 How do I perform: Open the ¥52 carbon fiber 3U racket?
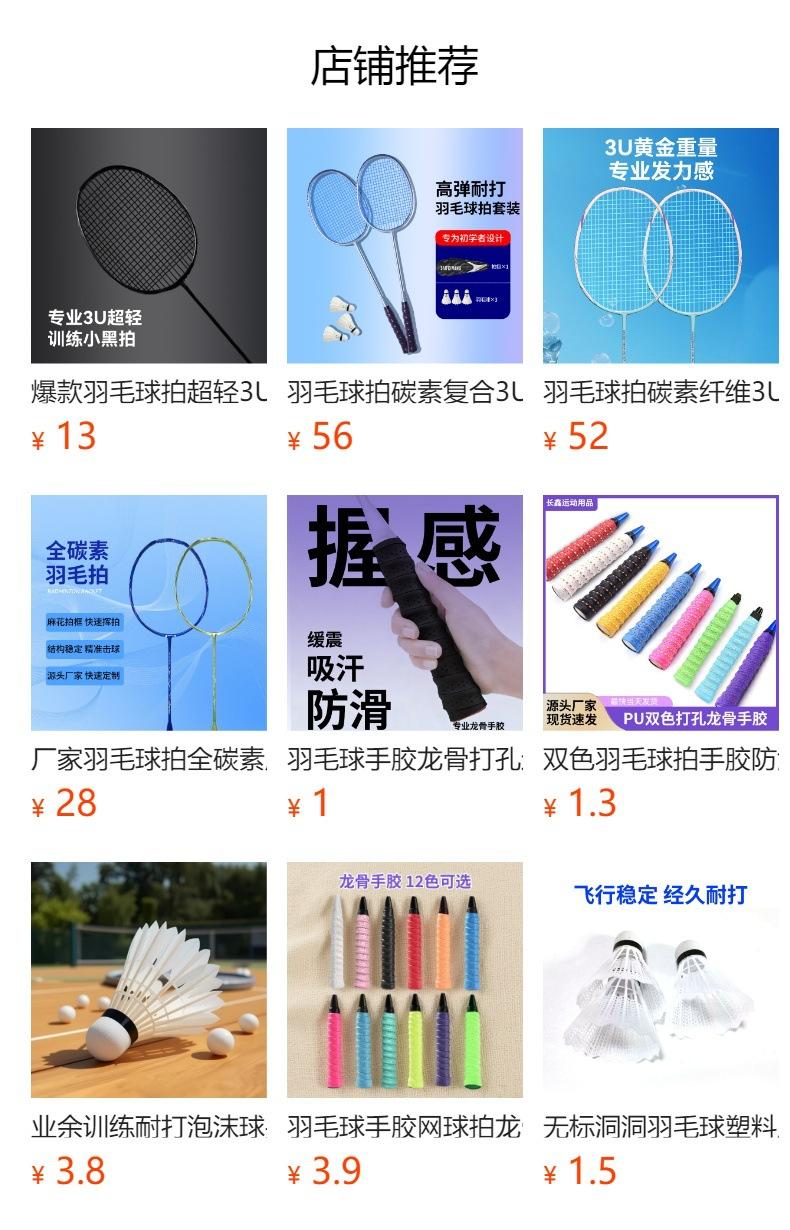point(661,246)
